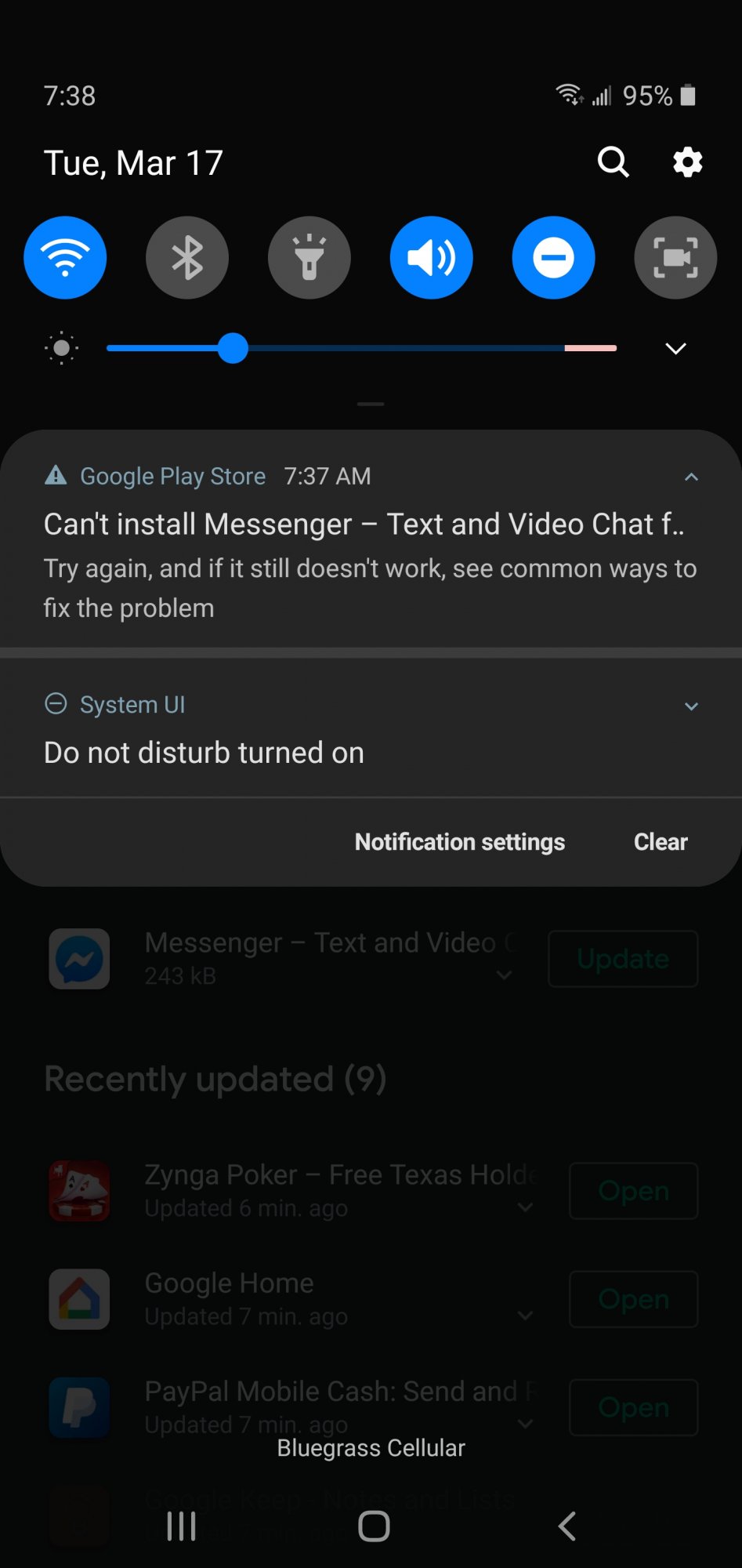Image resolution: width=742 pixels, height=1568 pixels.
Task: Open device settings via gear icon
Action: (x=687, y=162)
